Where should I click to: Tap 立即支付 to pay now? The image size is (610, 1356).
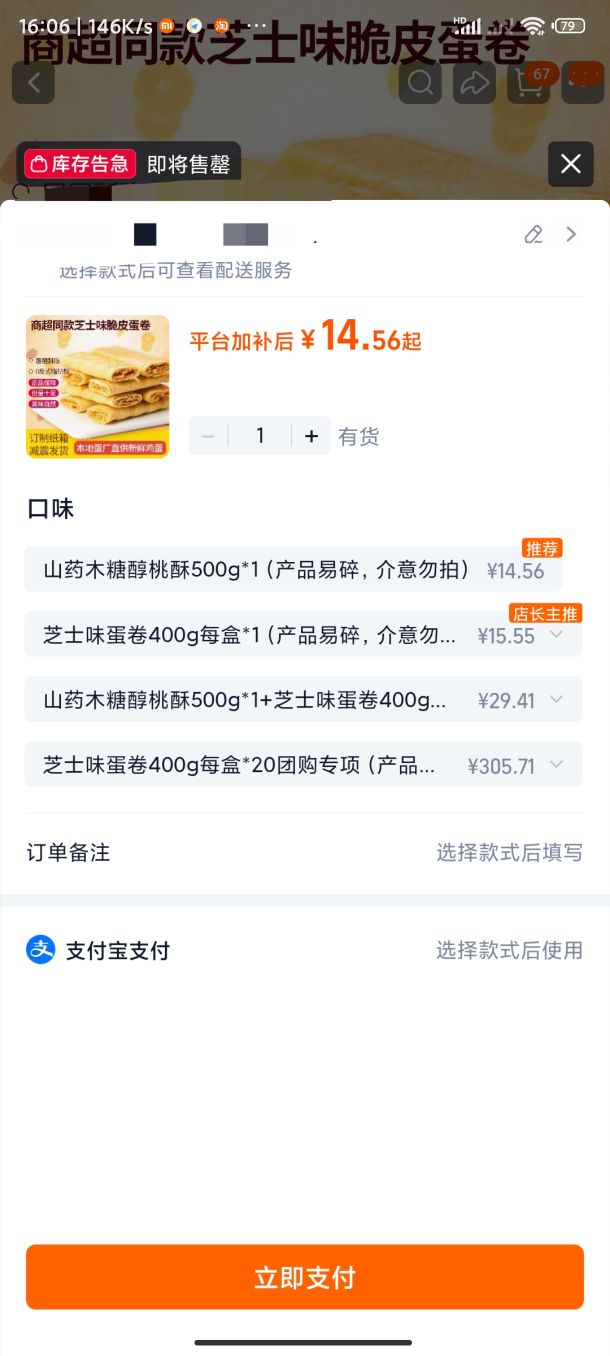305,1277
